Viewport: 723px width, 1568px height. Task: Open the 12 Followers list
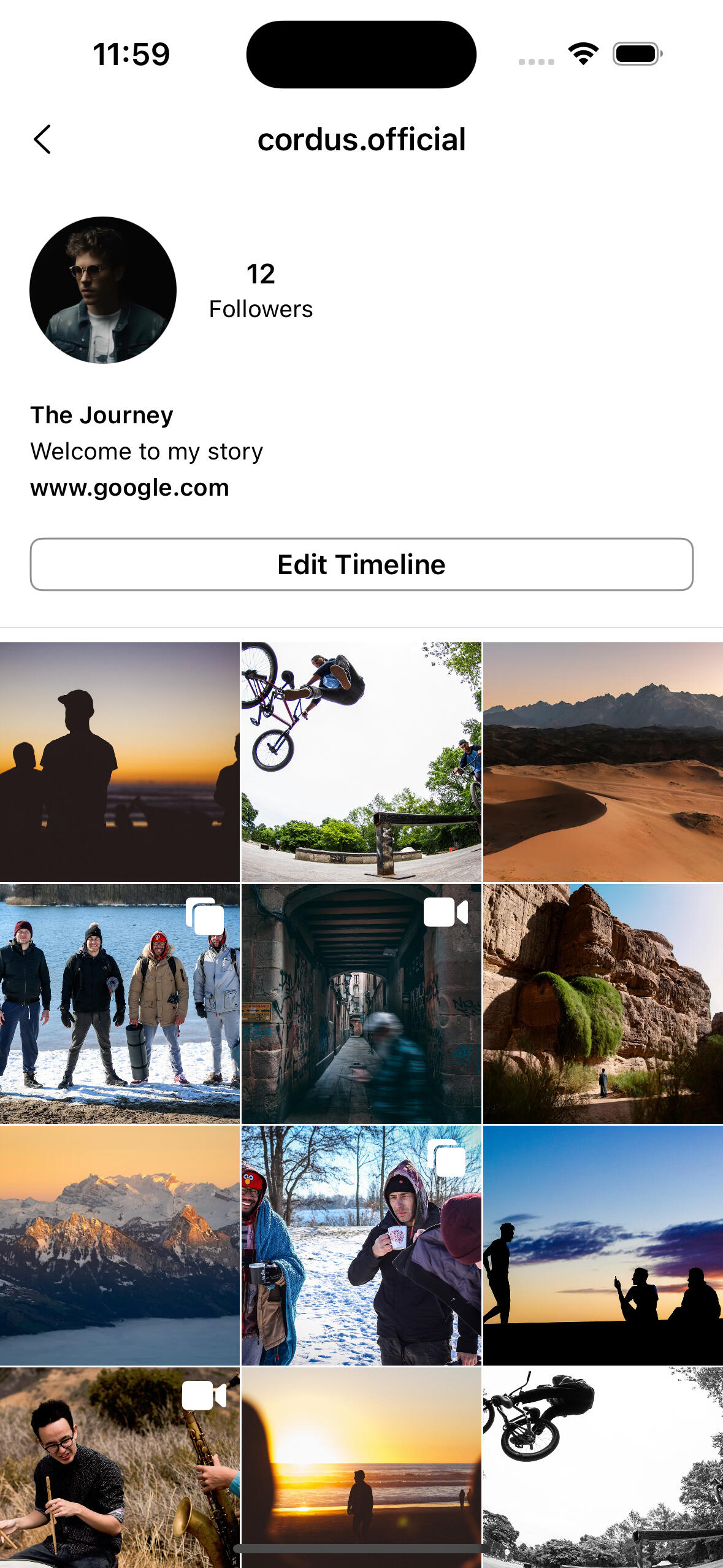[x=261, y=291]
